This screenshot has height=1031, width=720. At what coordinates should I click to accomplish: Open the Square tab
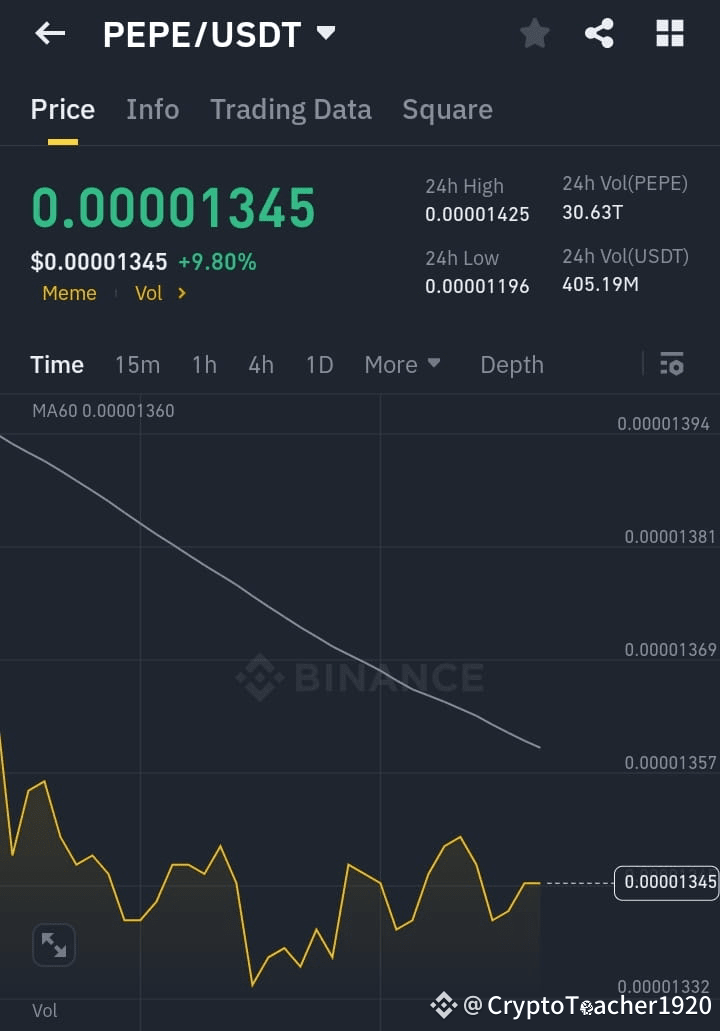tap(447, 109)
